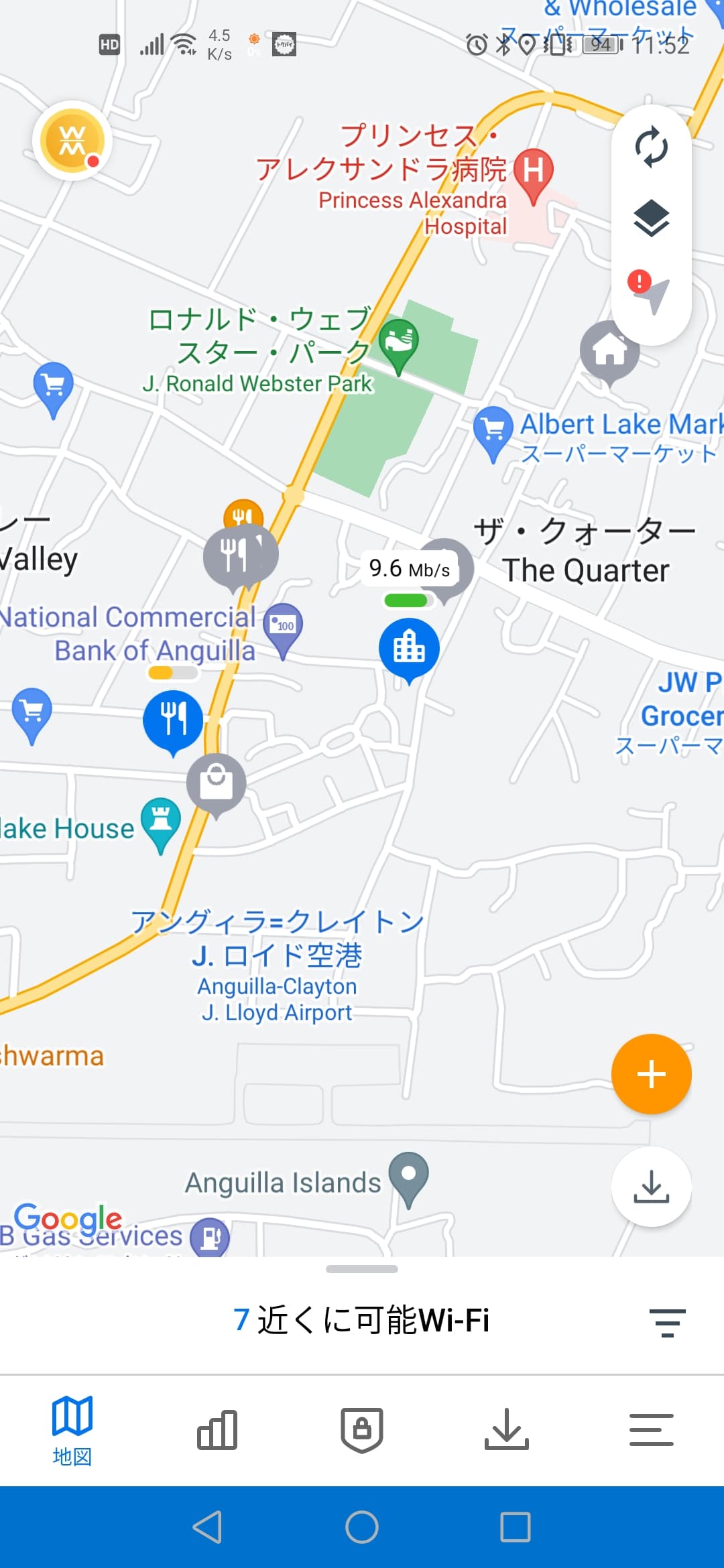The height and width of the screenshot is (1568, 724).
Task: Switch to the statistics tab in bottom bar
Action: [217, 1427]
